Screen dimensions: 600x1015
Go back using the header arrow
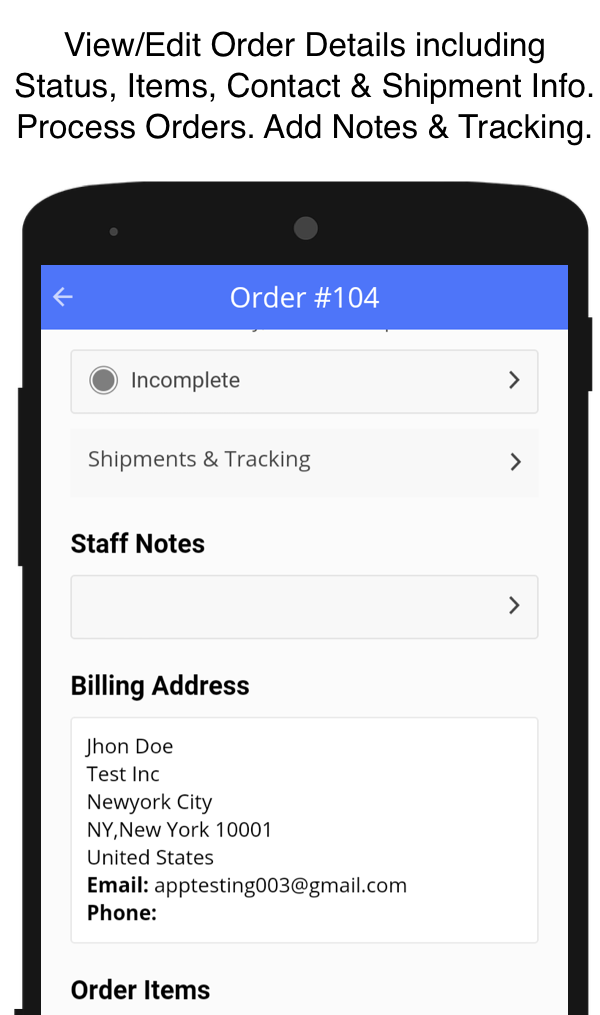click(63, 297)
